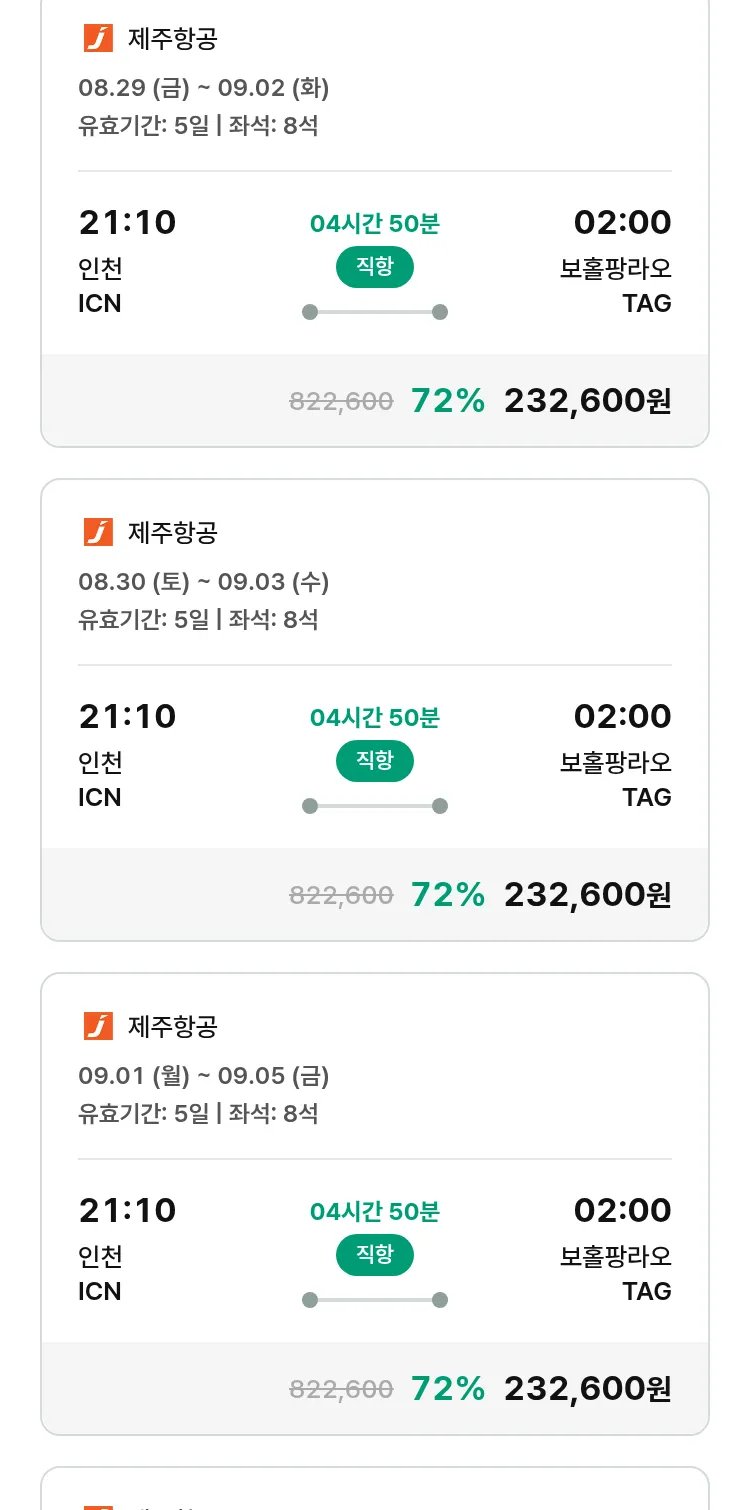View the Jeju Air flight departing 09.01 (월)
Image resolution: width=750 pixels, height=1510 pixels.
pyautogui.click(x=375, y=1204)
